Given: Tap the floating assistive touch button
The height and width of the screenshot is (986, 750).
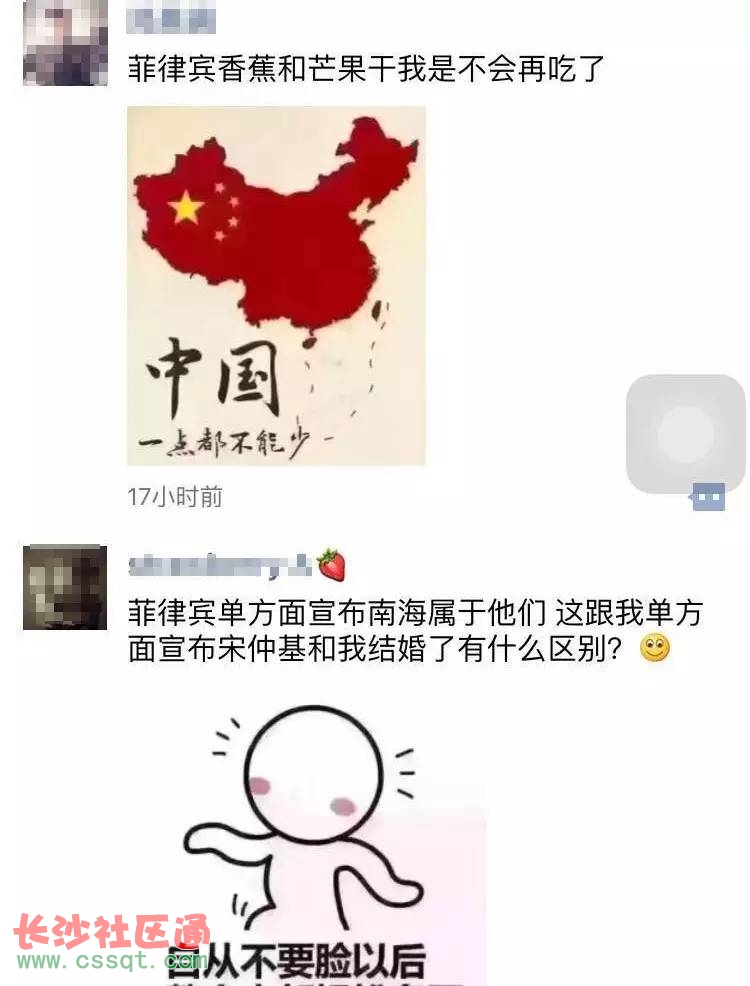Looking at the screenshot, I should 685,434.
